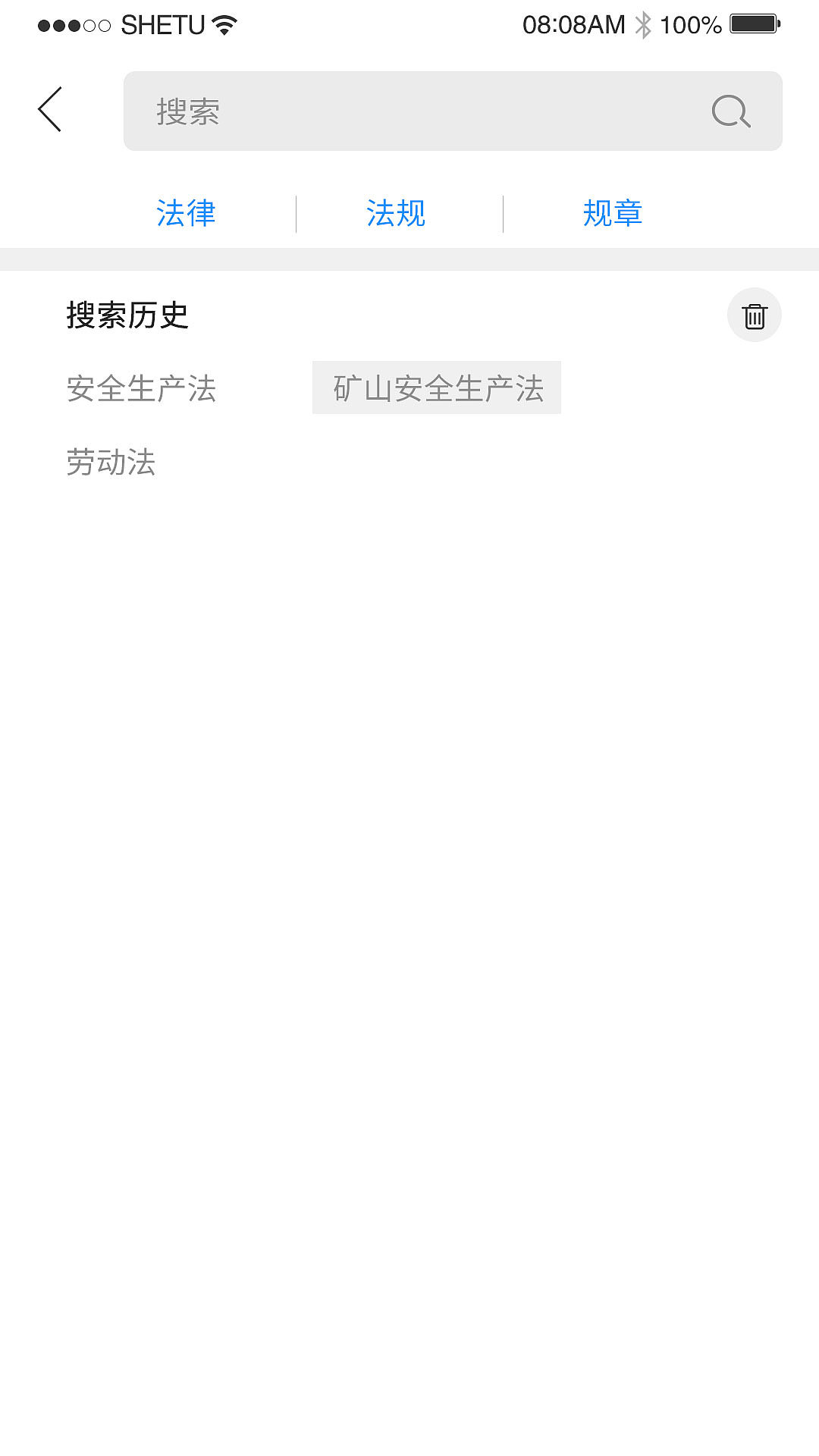
Task: Select history item 安全生产法
Action: click(142, 388)
